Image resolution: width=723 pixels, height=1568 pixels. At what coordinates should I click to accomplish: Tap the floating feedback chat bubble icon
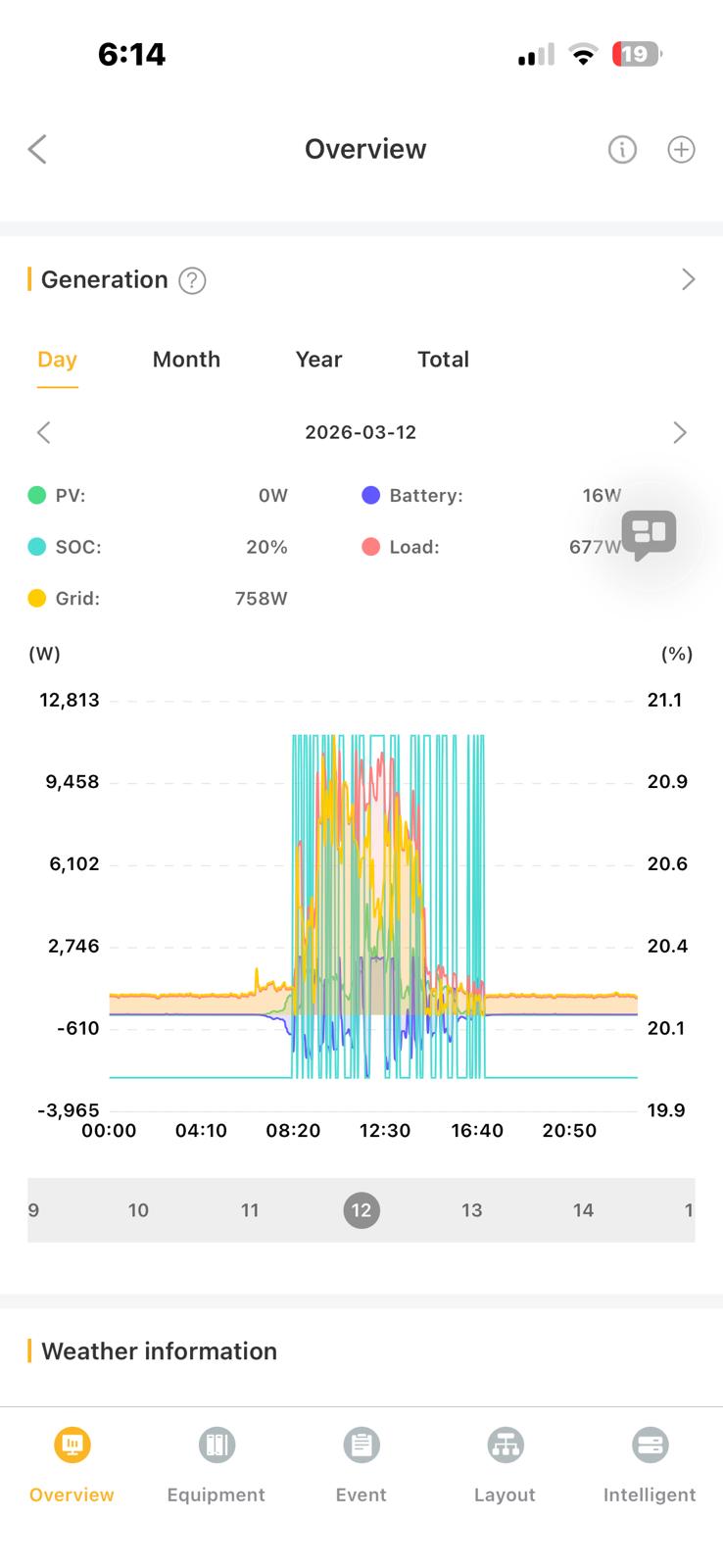[x=650, y=535]
